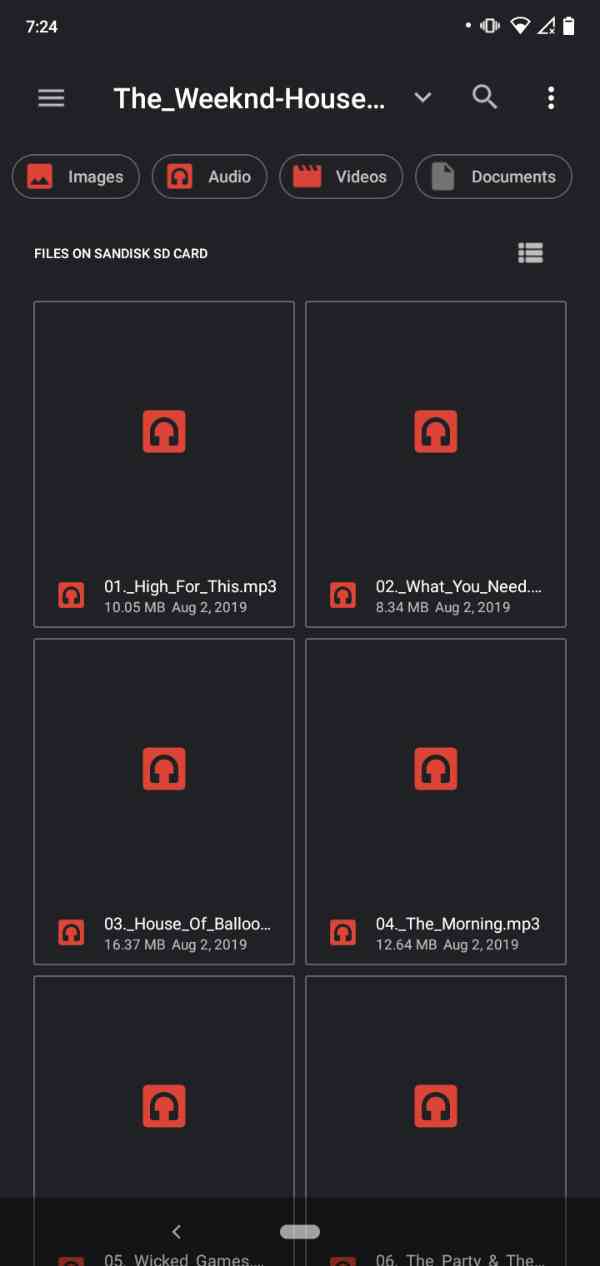Filter by Images chip
The height and width of the screenshot is (1266, 600).
pyautogui.click(x=76, y=177)
